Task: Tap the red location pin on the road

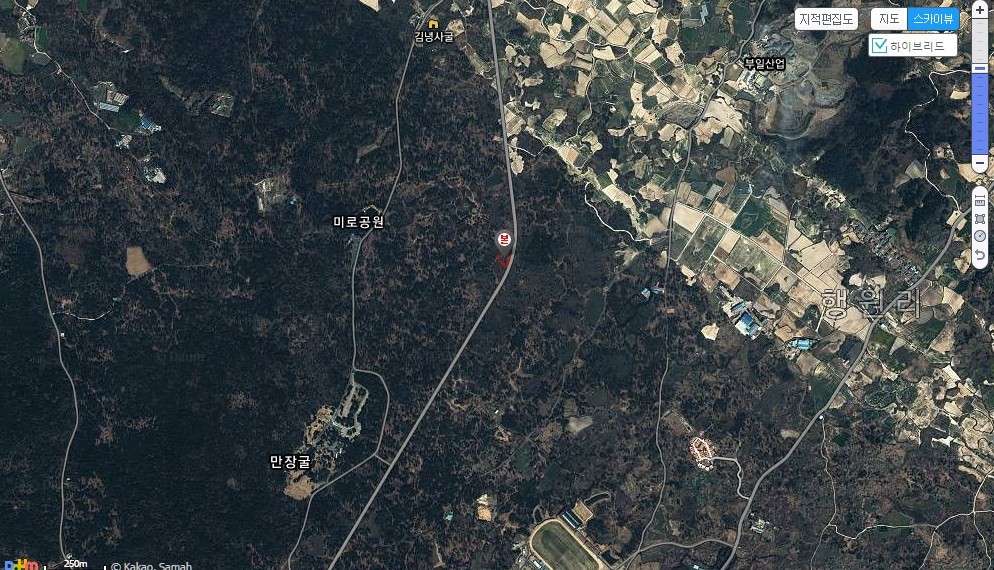Action: pyautogui.click(x=504, y=240)
